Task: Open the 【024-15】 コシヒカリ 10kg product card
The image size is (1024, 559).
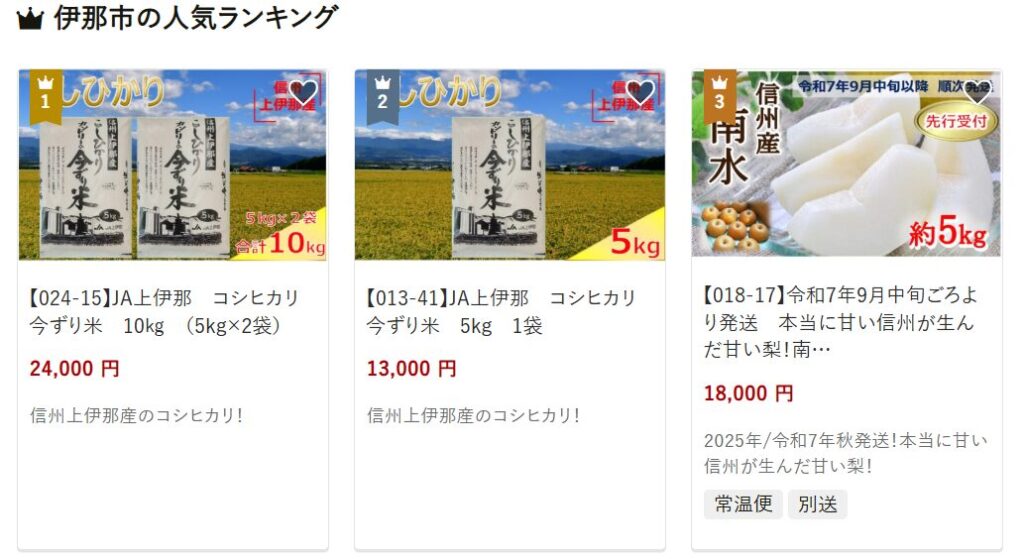Action: 165,312
